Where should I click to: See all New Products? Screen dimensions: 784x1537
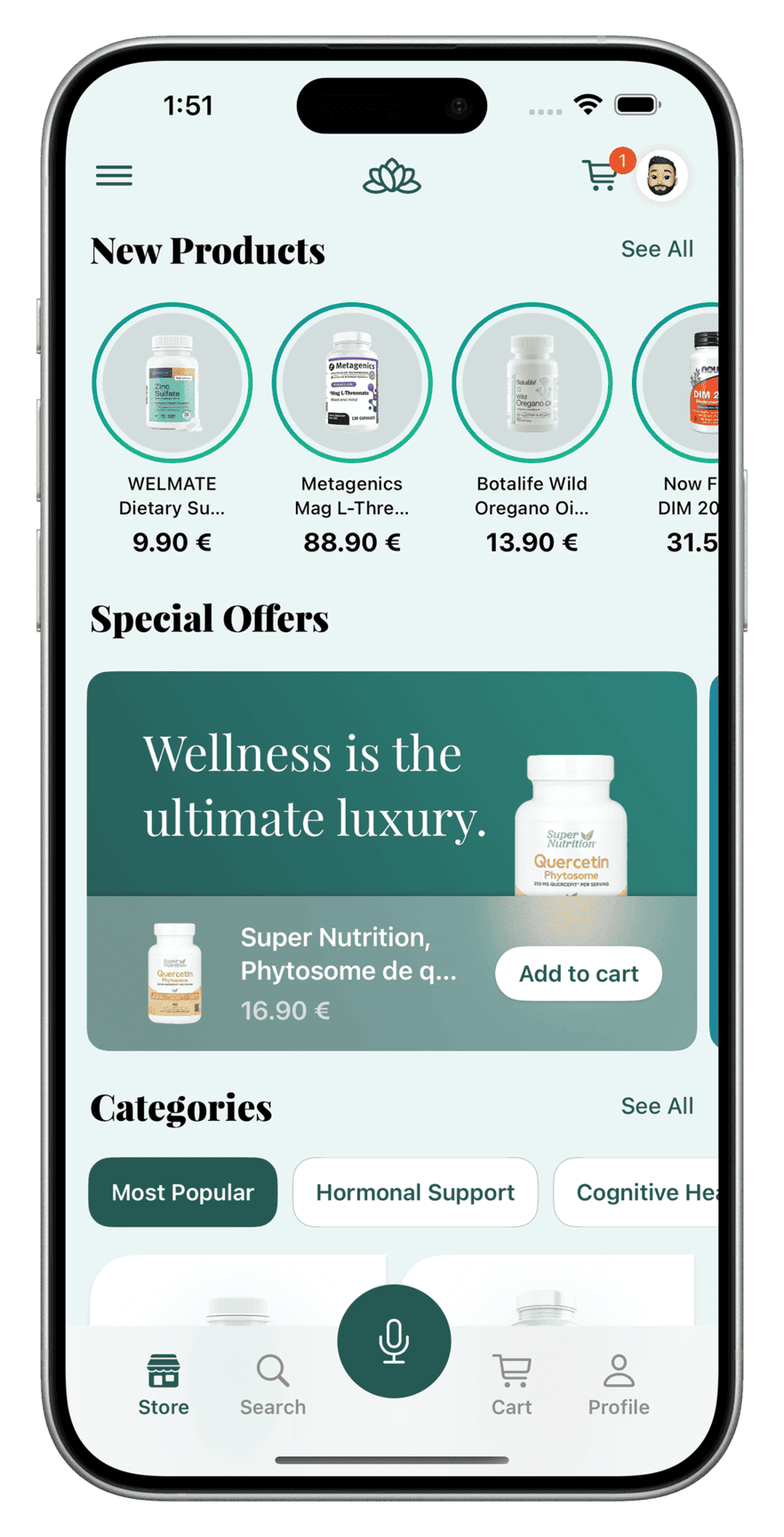656,249
